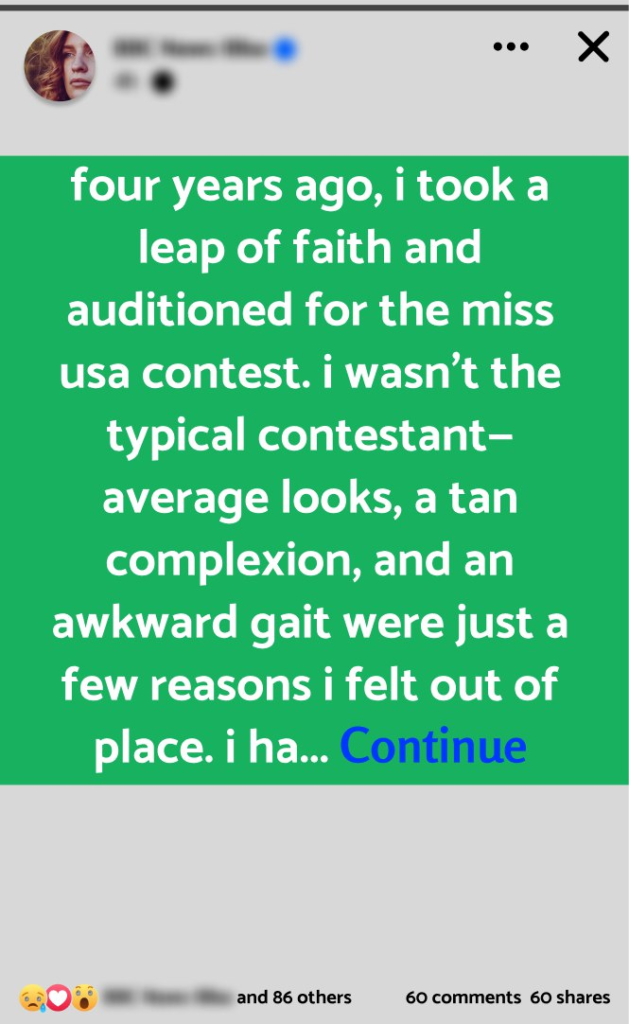Close the post viewer with the X

click(594, 46)
